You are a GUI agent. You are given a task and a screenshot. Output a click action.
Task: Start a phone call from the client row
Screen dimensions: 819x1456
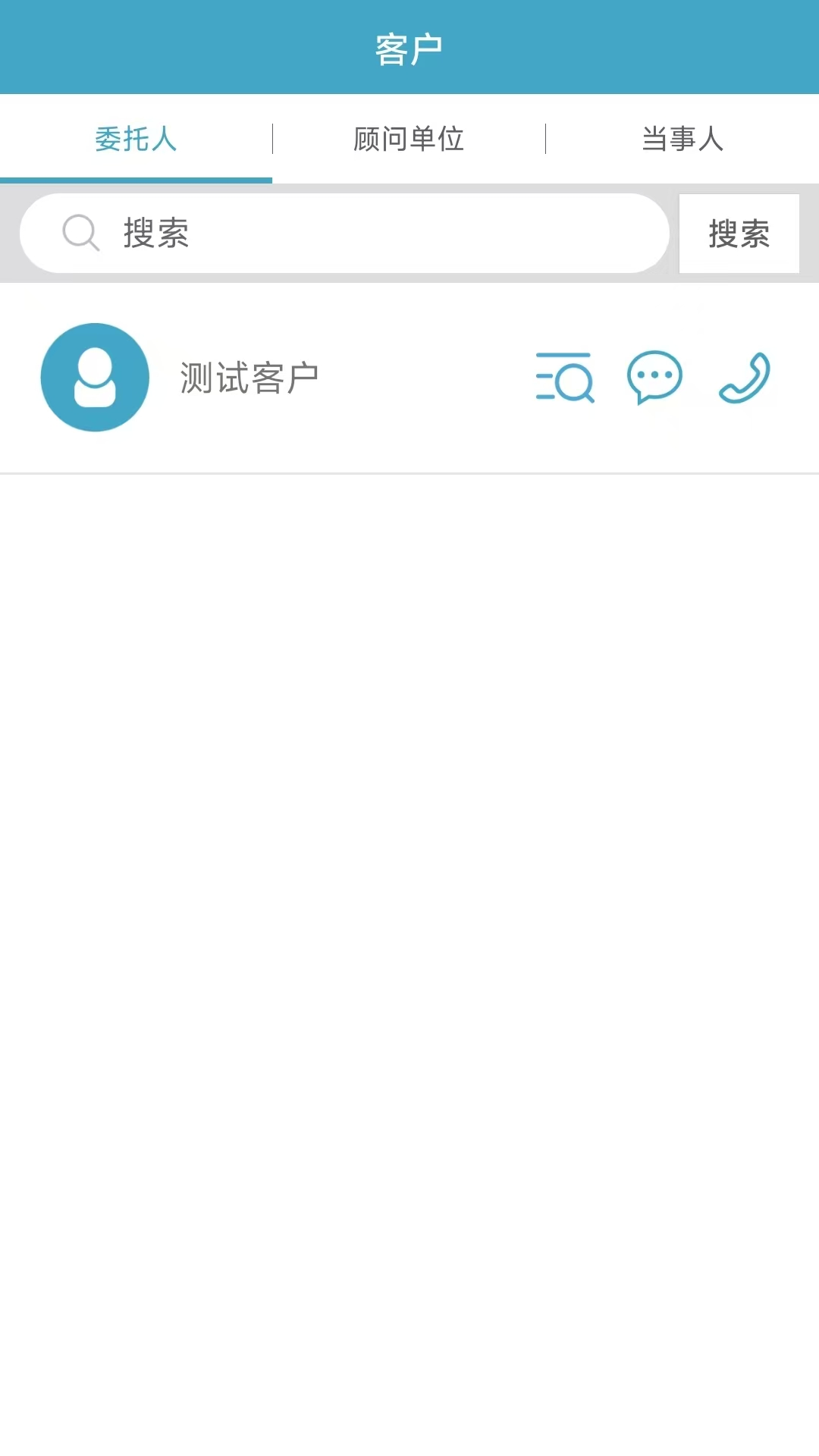[x=744, y=378]
